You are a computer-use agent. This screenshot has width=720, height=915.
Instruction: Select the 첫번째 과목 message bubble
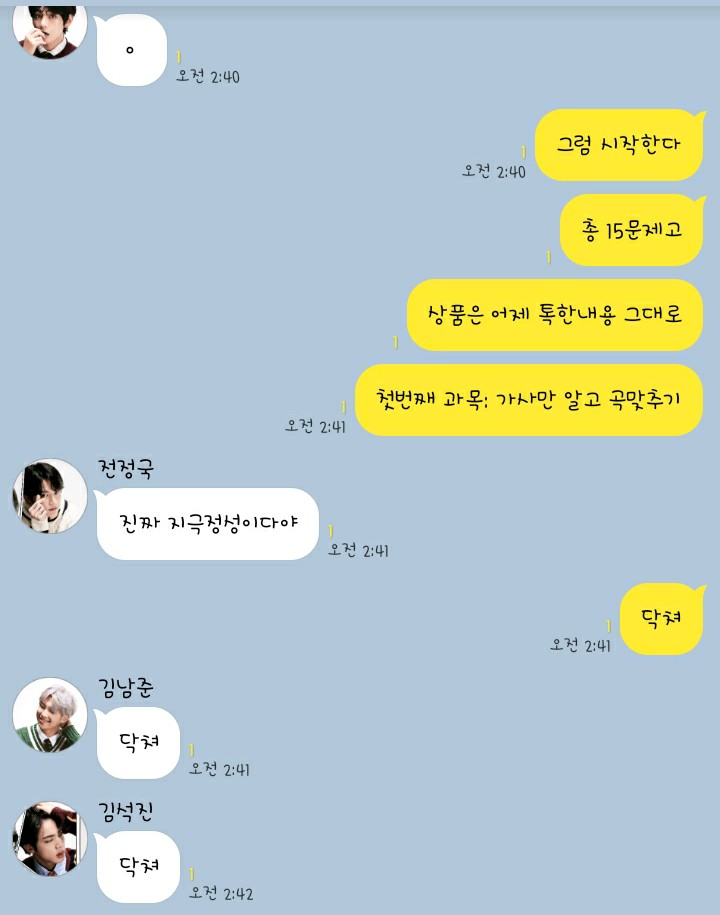pyautogui.click(x=530, y=400)
